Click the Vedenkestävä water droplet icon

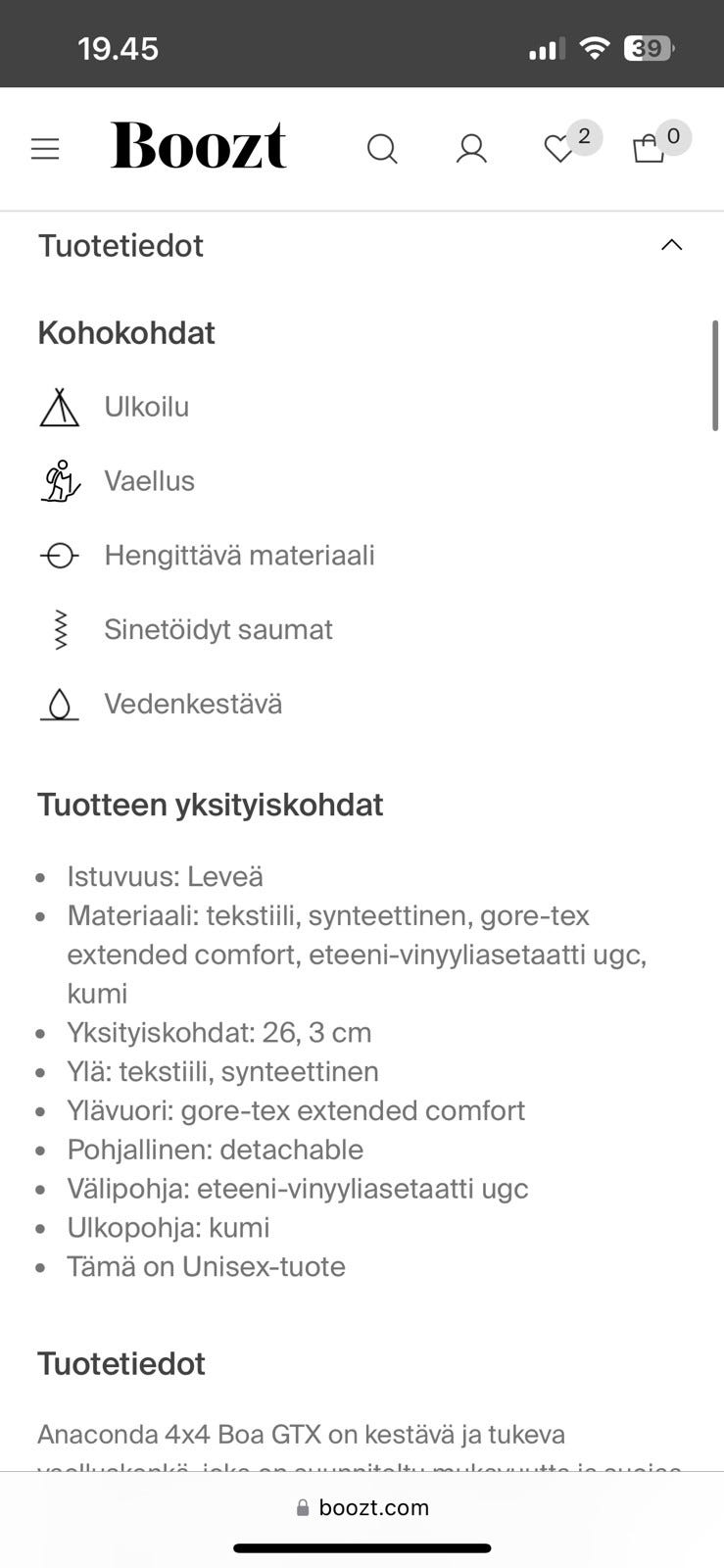[x=59, y=704]
